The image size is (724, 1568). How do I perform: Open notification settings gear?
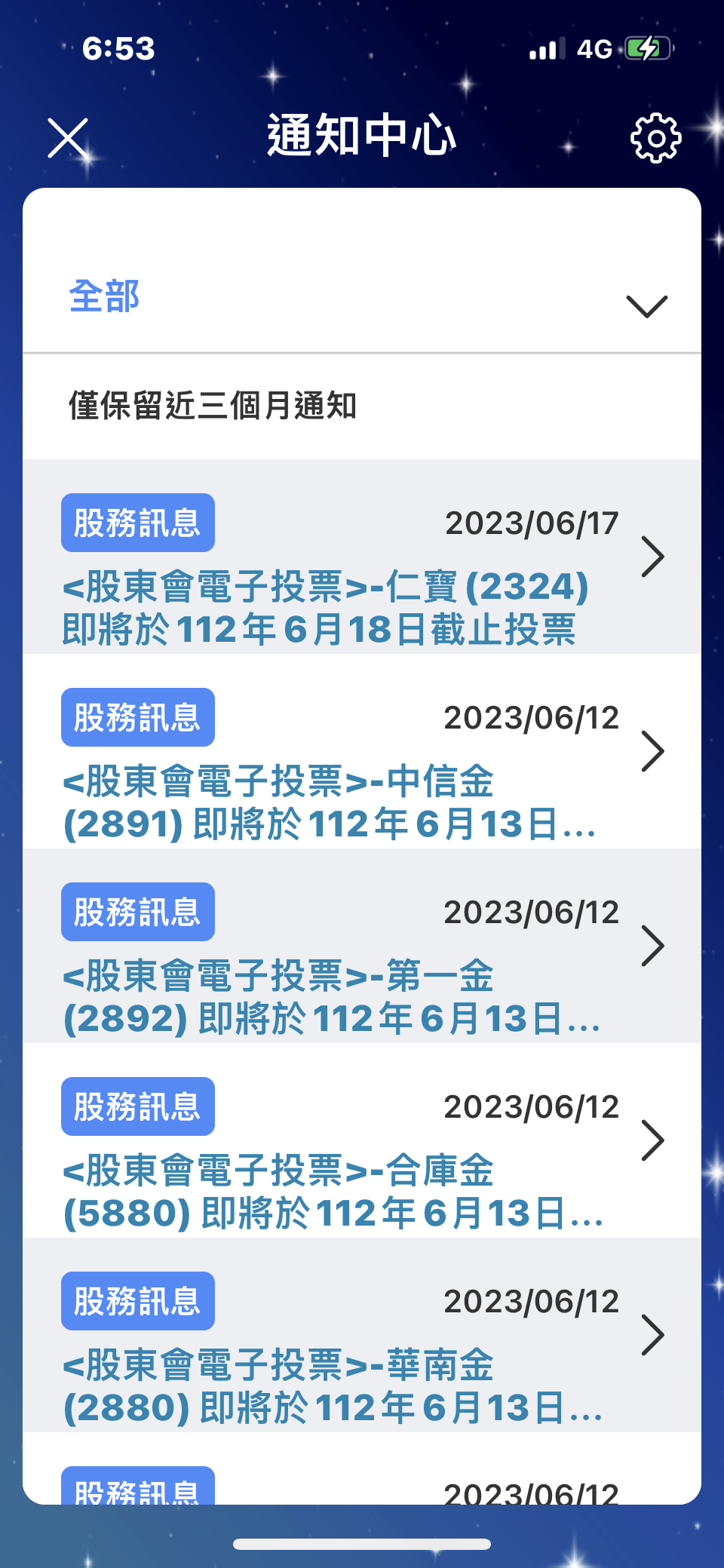pyautogui.click(x=655, y=138)
